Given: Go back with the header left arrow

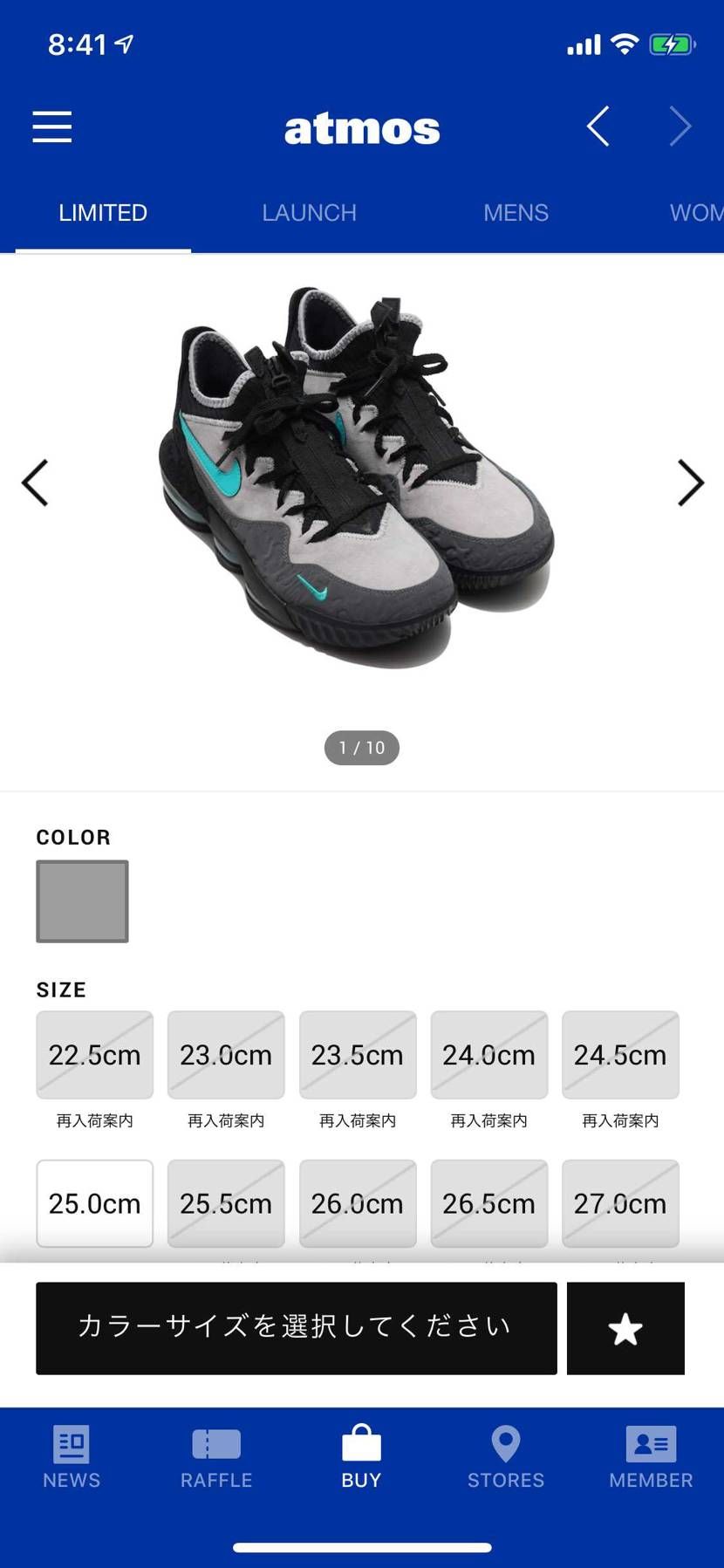Looking at the screenshot, I should click(x=598, y=127).
